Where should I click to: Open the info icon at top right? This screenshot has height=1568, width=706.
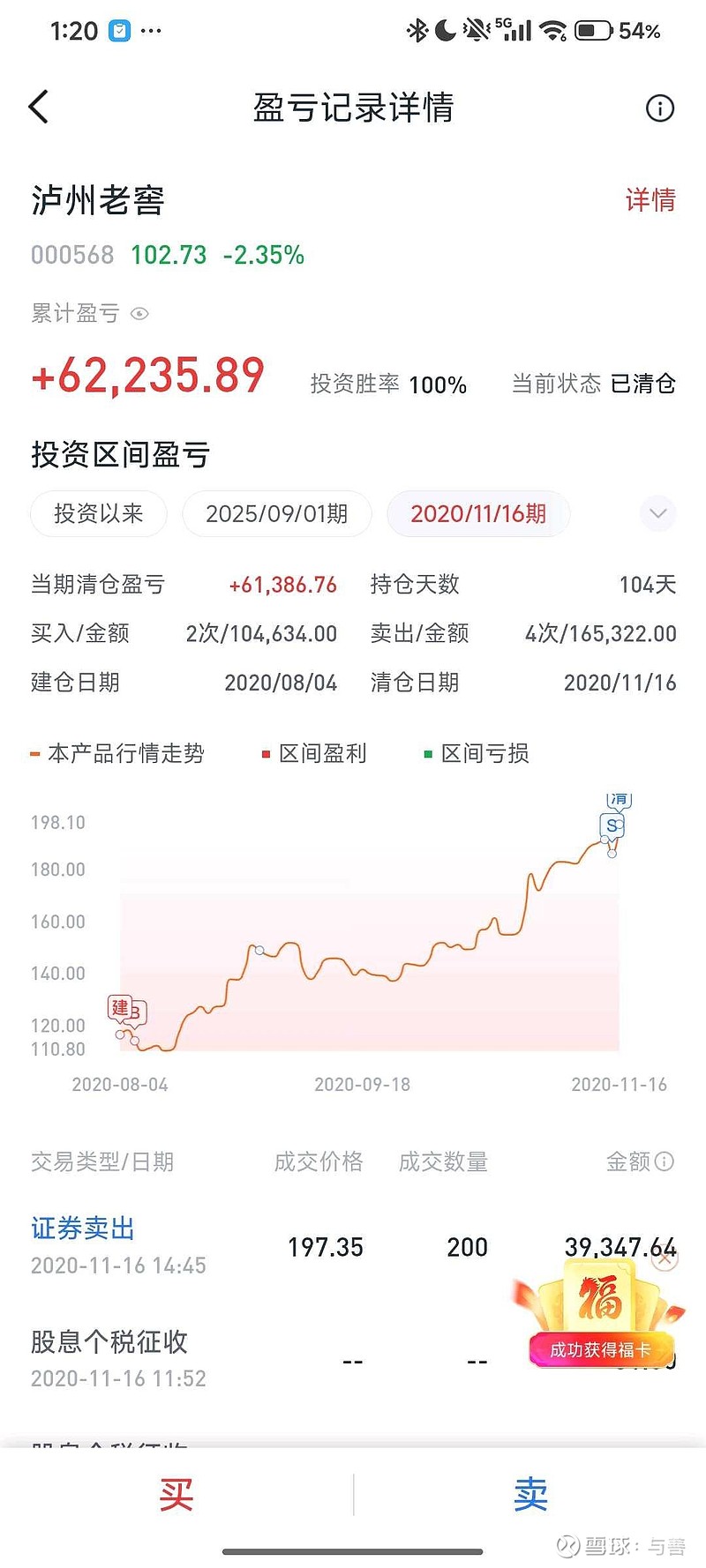[658, 108]
